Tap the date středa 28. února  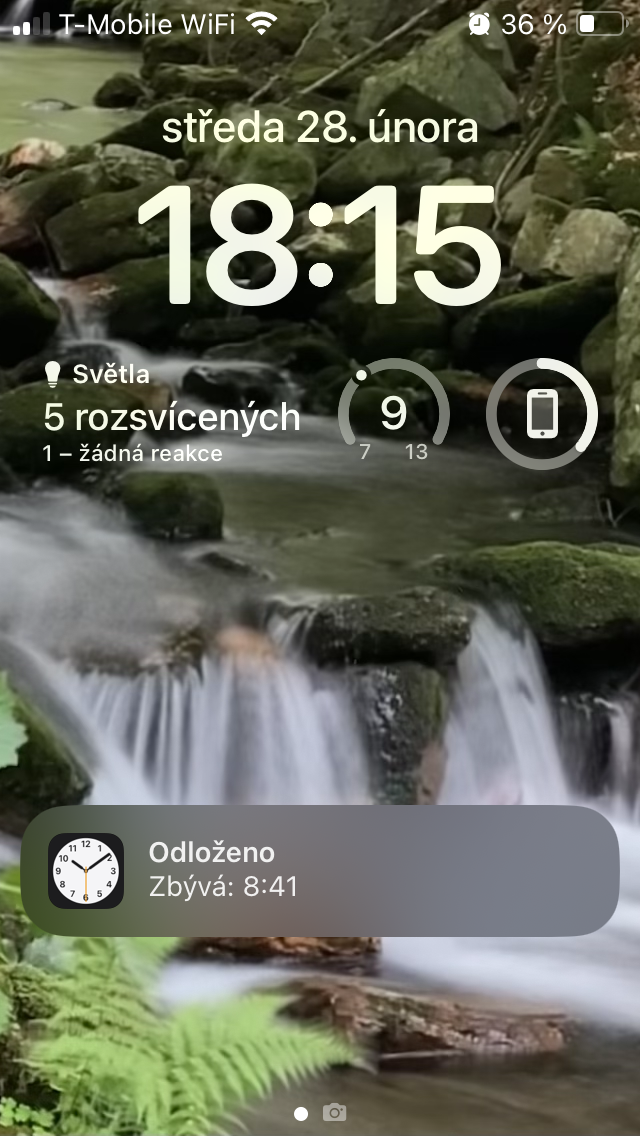click(x=320, y=128)
